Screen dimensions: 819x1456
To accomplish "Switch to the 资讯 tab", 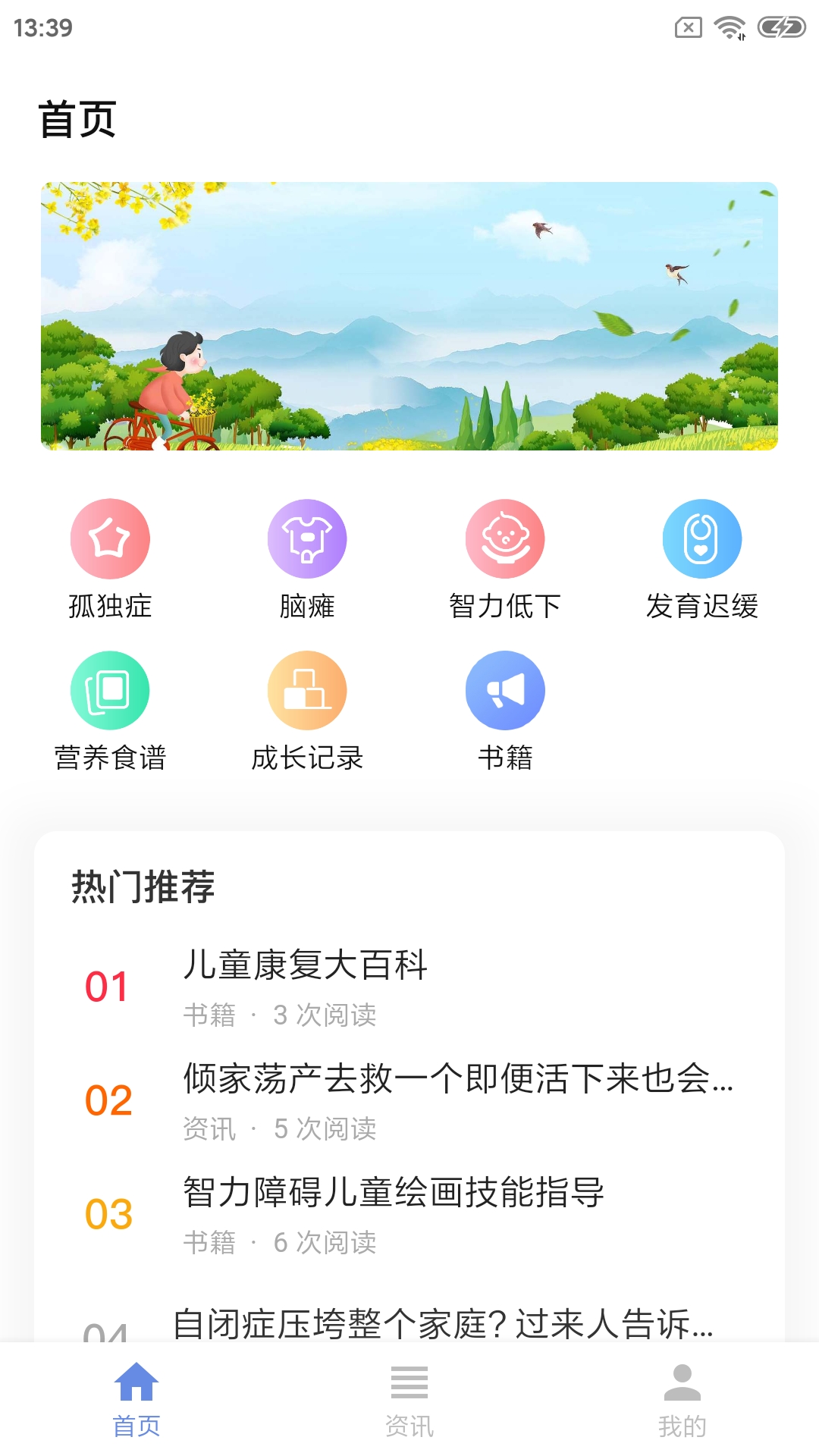I will pos(409,1424).
